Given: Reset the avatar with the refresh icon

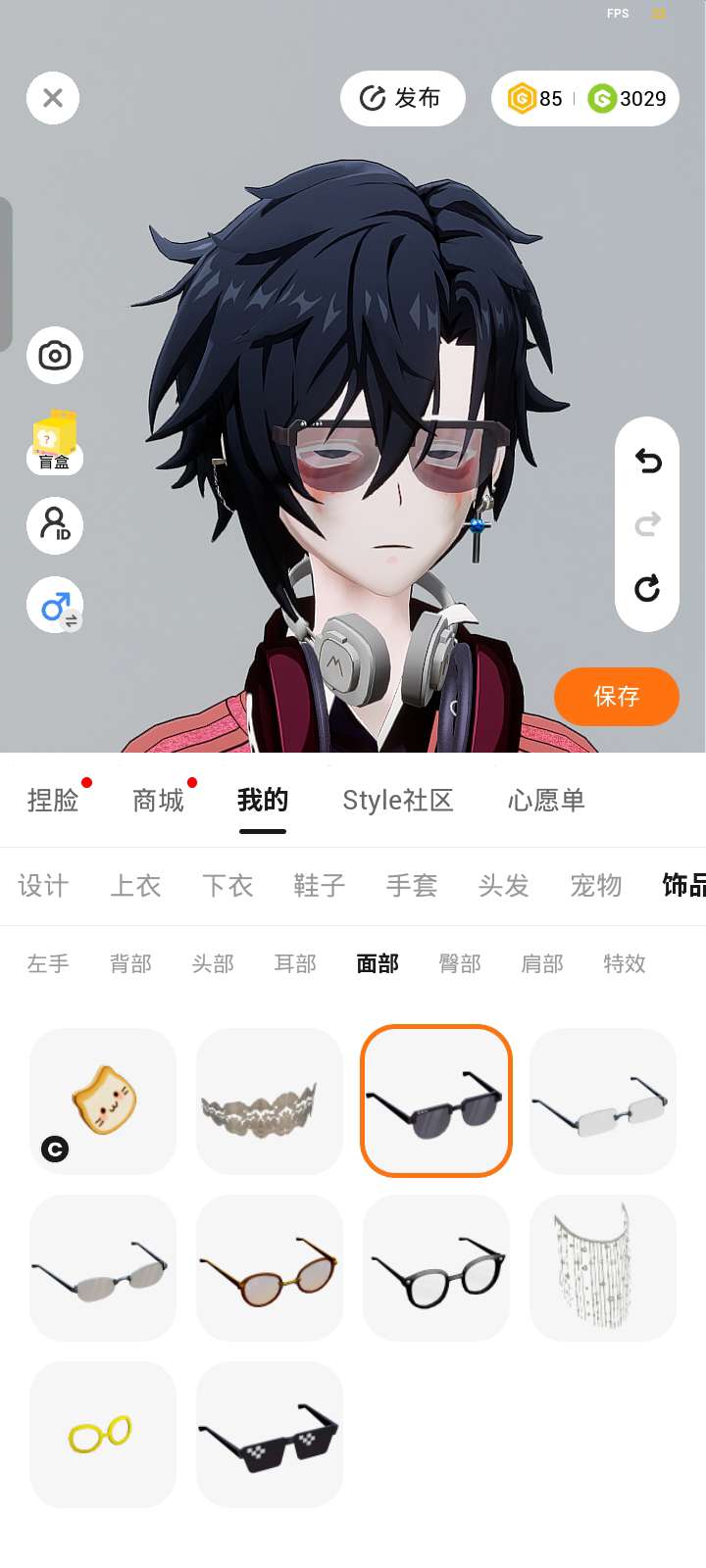Looking at the screenshot, I should pos(647,588).
